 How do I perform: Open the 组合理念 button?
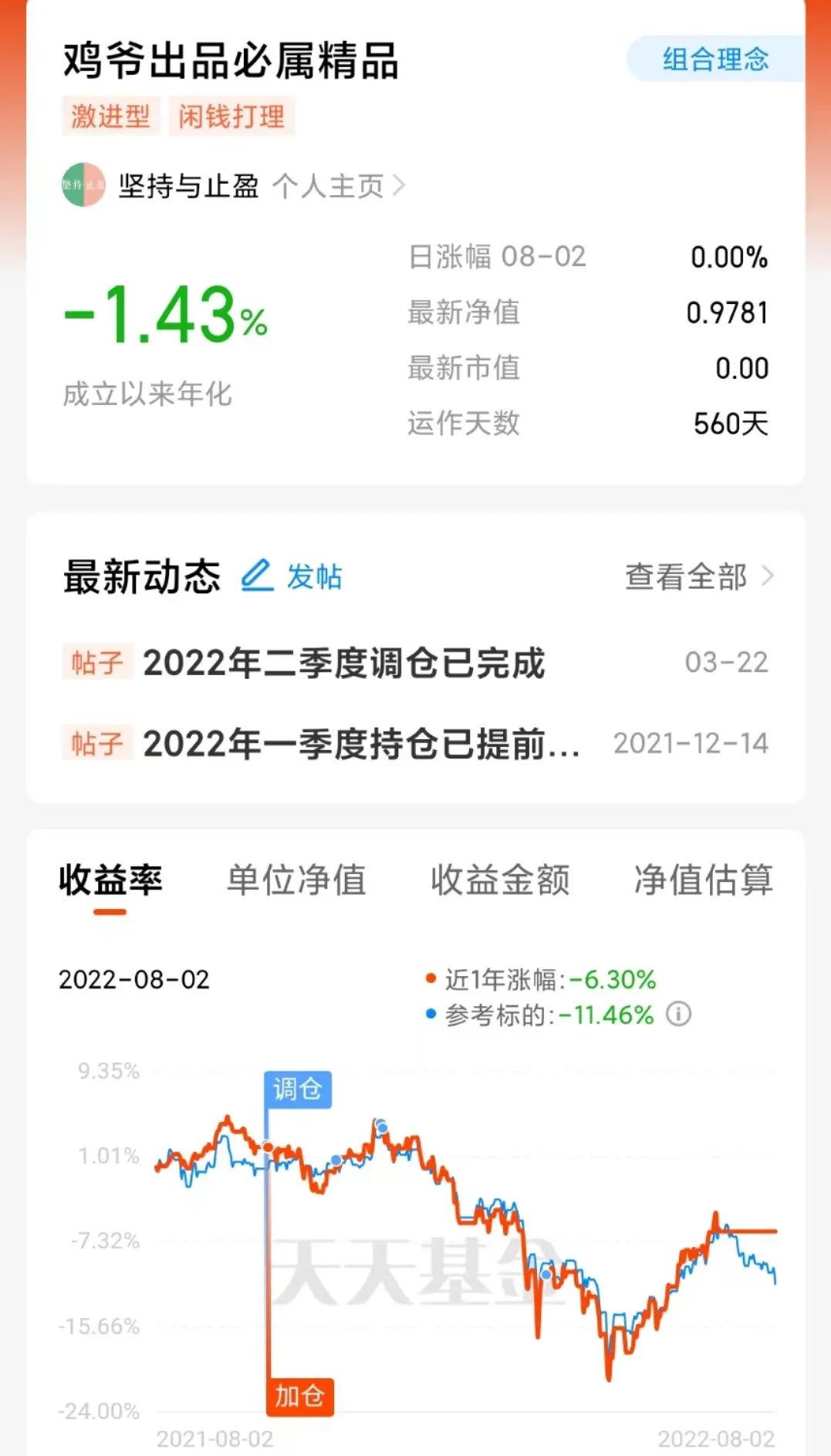(715, 59)
